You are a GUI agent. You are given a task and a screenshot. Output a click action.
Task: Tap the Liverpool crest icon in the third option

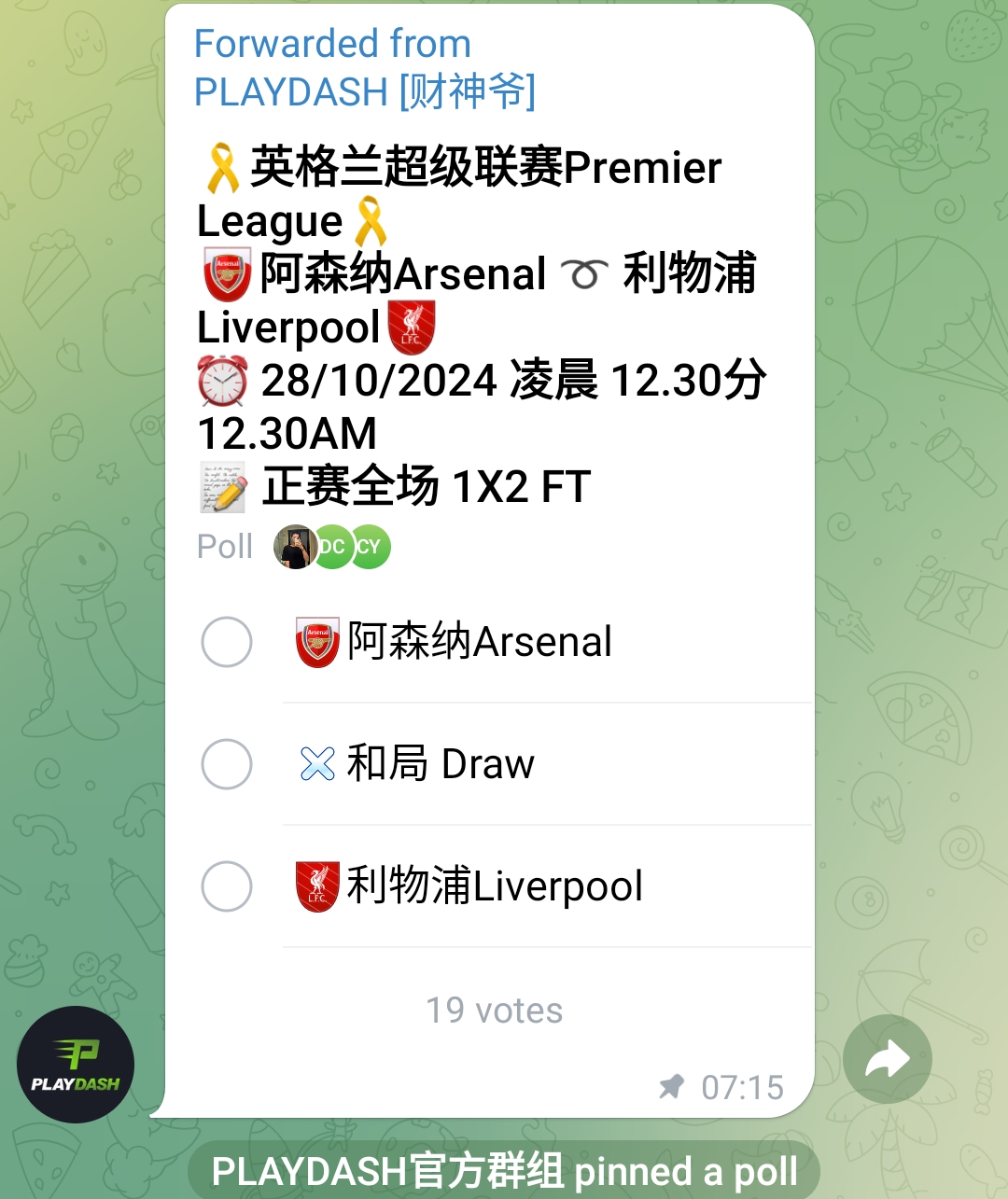click(316, 885)
